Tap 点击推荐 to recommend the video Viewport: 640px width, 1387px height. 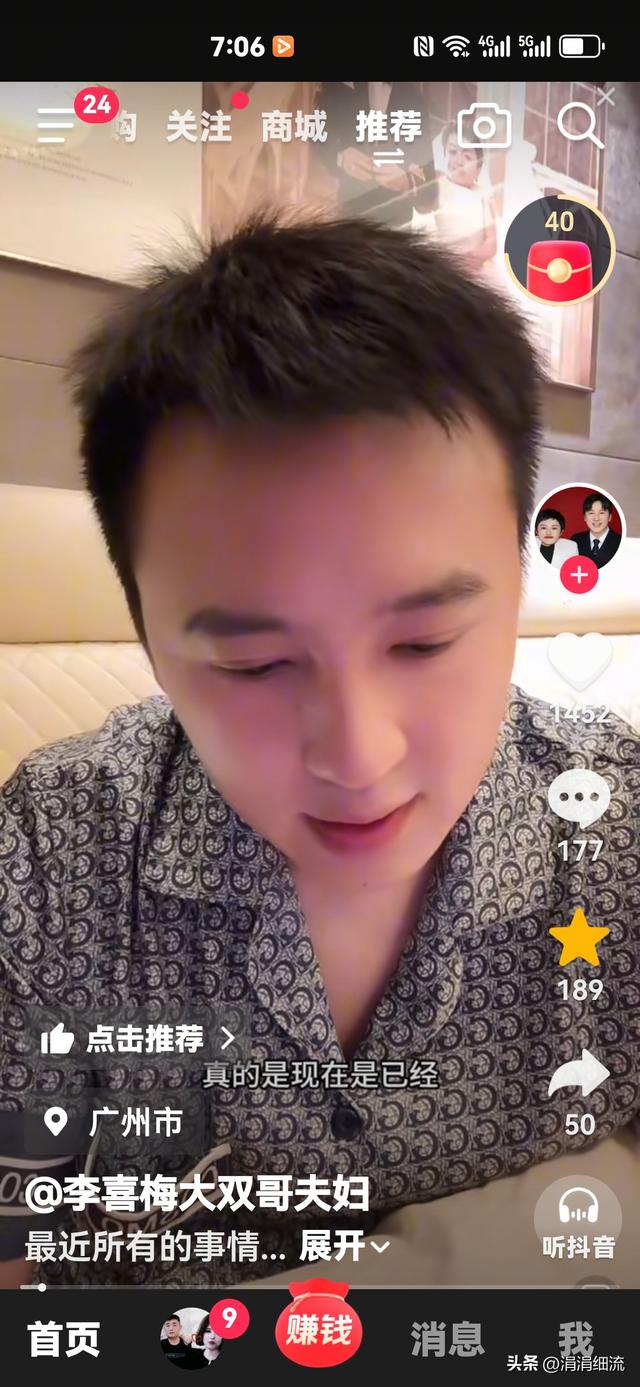click(x=140, y=1039)
